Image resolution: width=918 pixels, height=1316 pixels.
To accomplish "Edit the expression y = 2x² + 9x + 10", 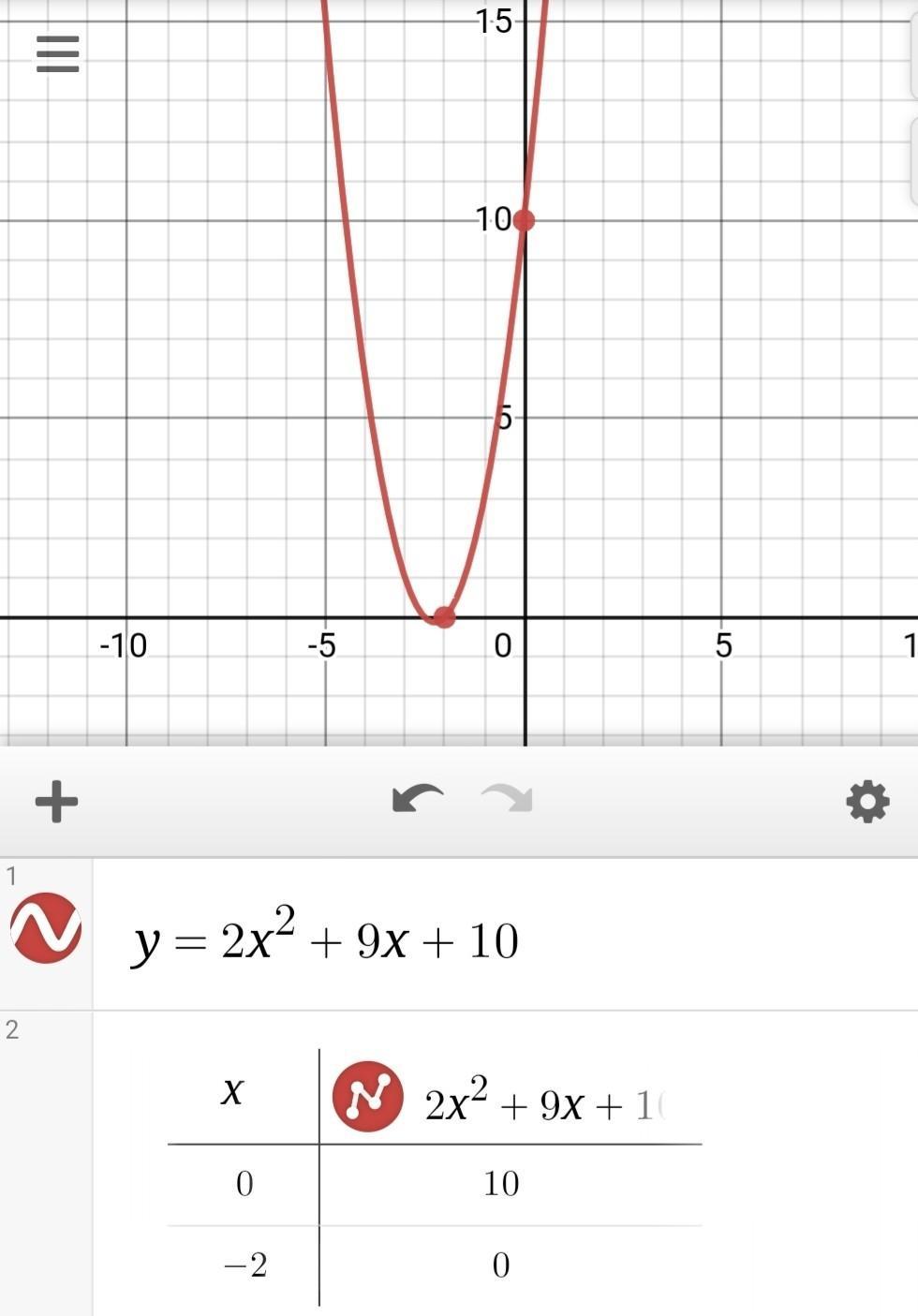I will coord(325,939).
